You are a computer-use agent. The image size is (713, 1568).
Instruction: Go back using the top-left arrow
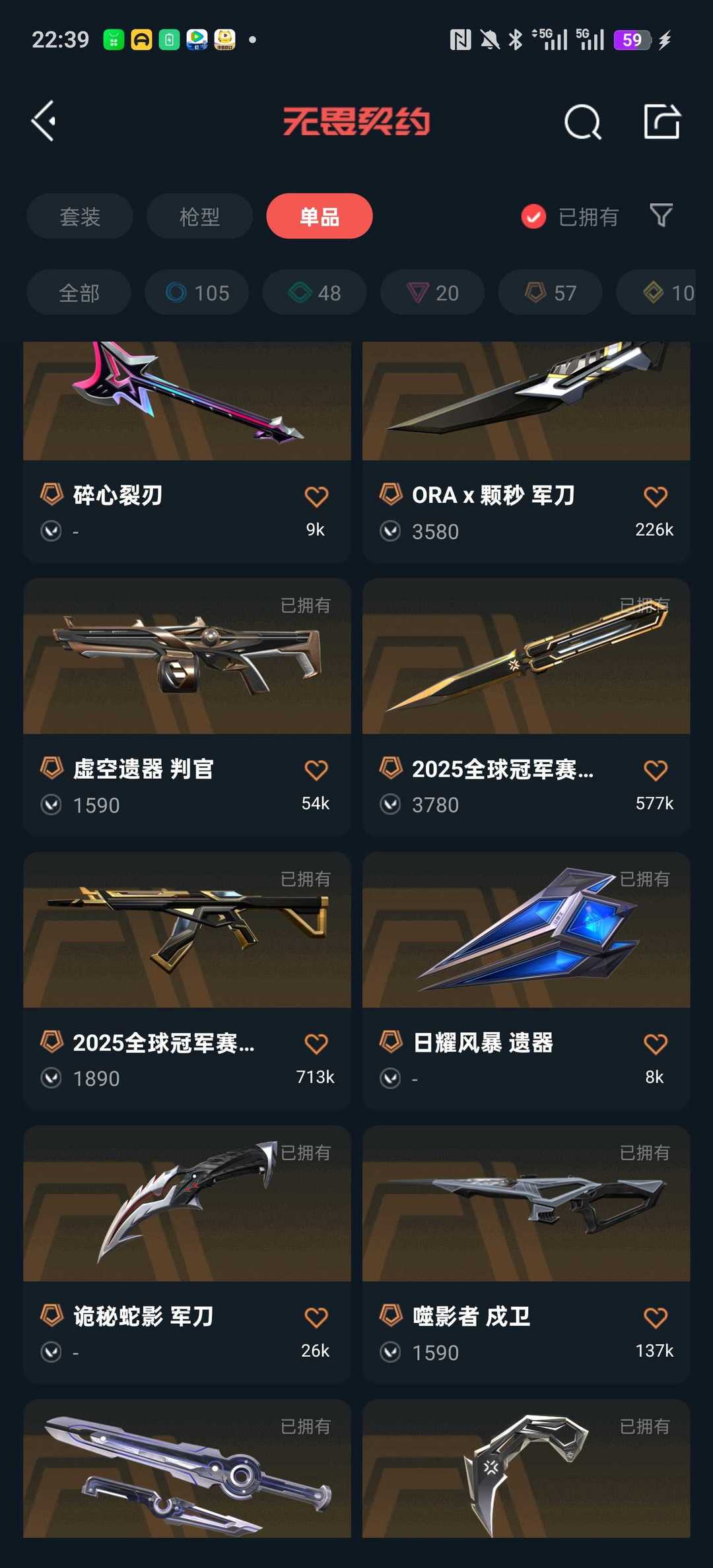click(x=44, y=121)
